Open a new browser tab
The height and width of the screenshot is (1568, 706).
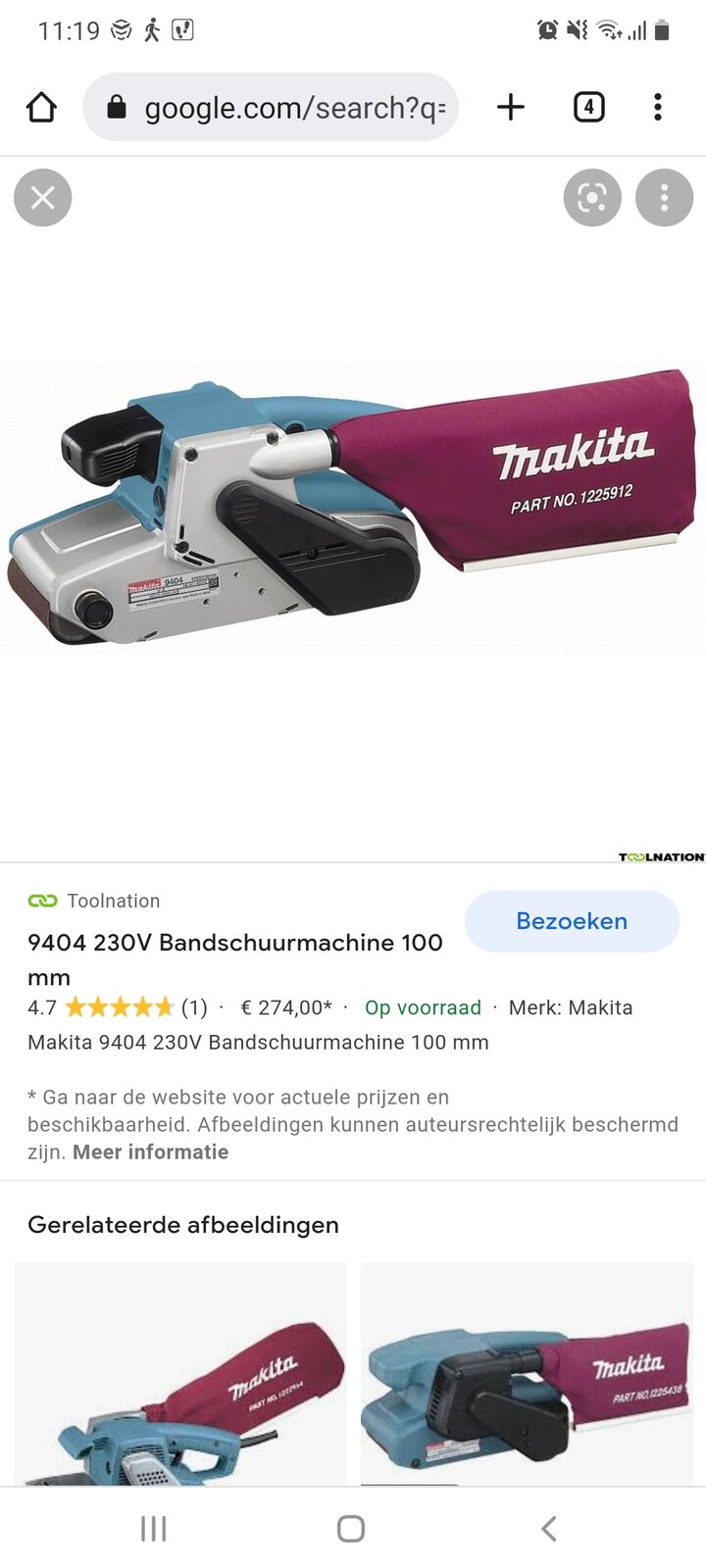(x=511, y=107)
